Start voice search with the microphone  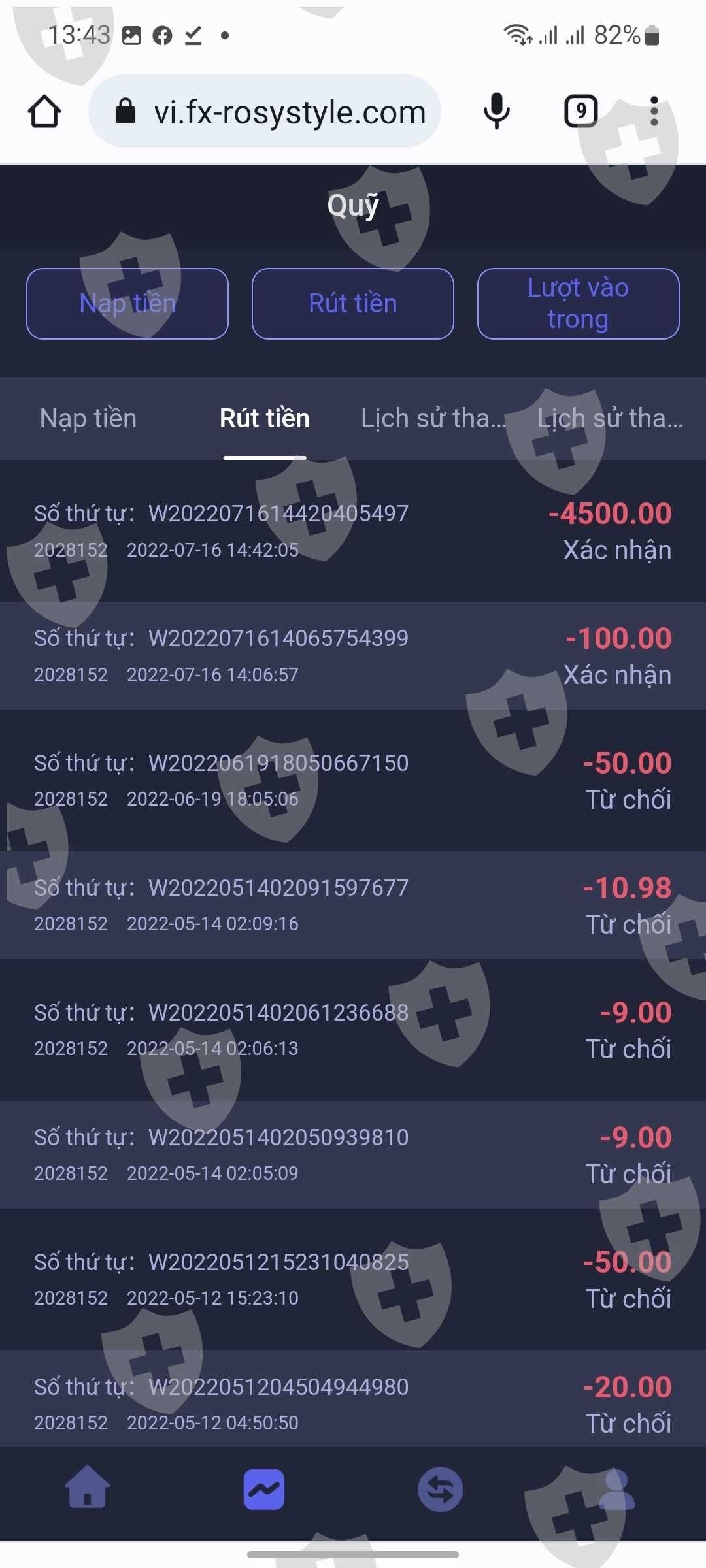point(496,112)
